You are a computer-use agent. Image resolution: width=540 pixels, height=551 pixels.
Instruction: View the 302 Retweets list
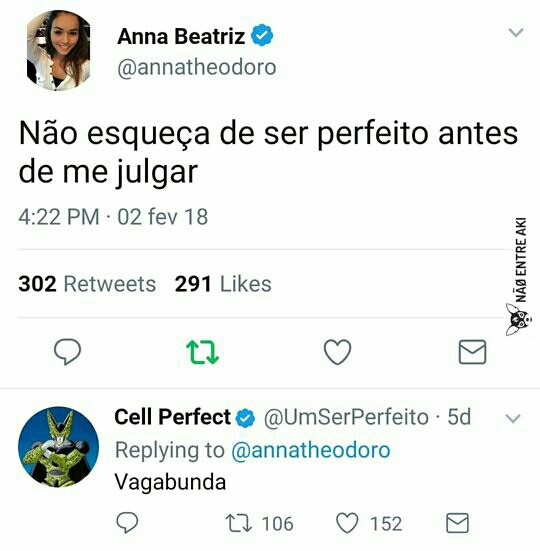click(x=87, y=284)
